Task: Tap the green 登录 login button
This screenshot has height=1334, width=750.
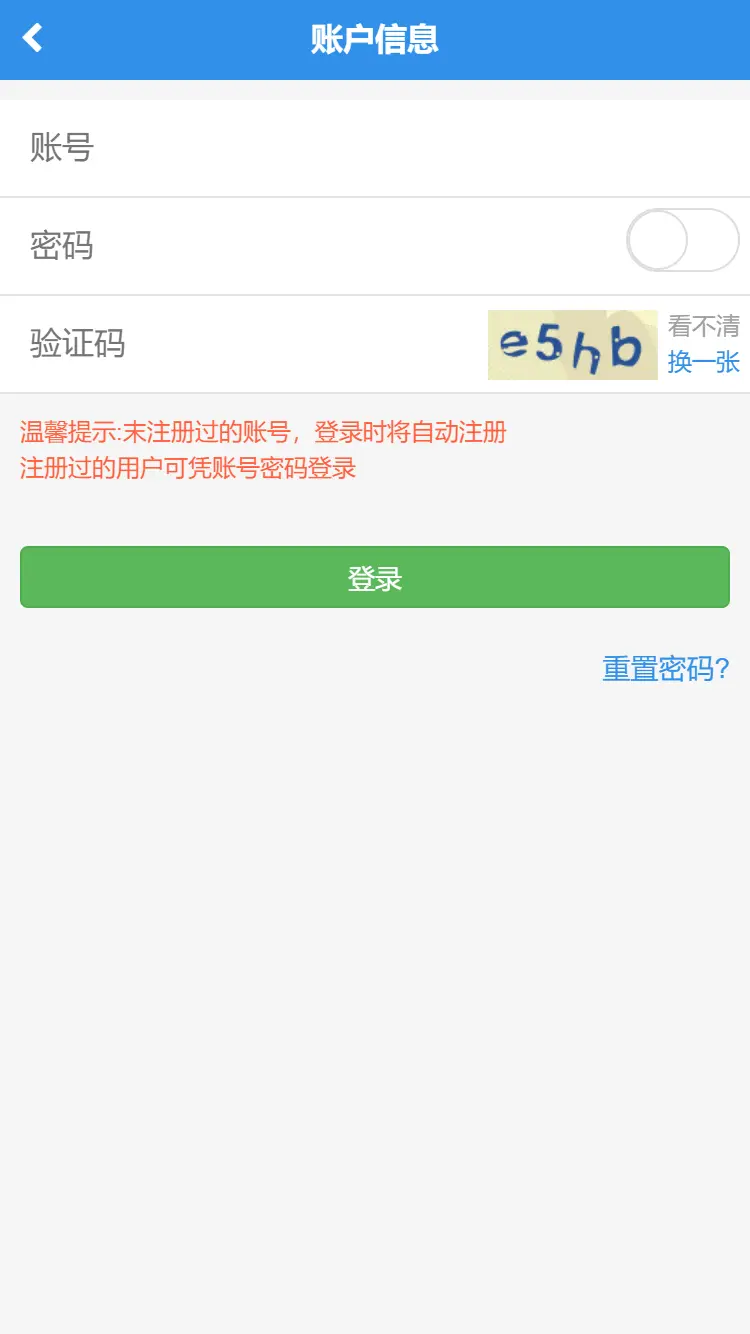Action: (375, 577)
